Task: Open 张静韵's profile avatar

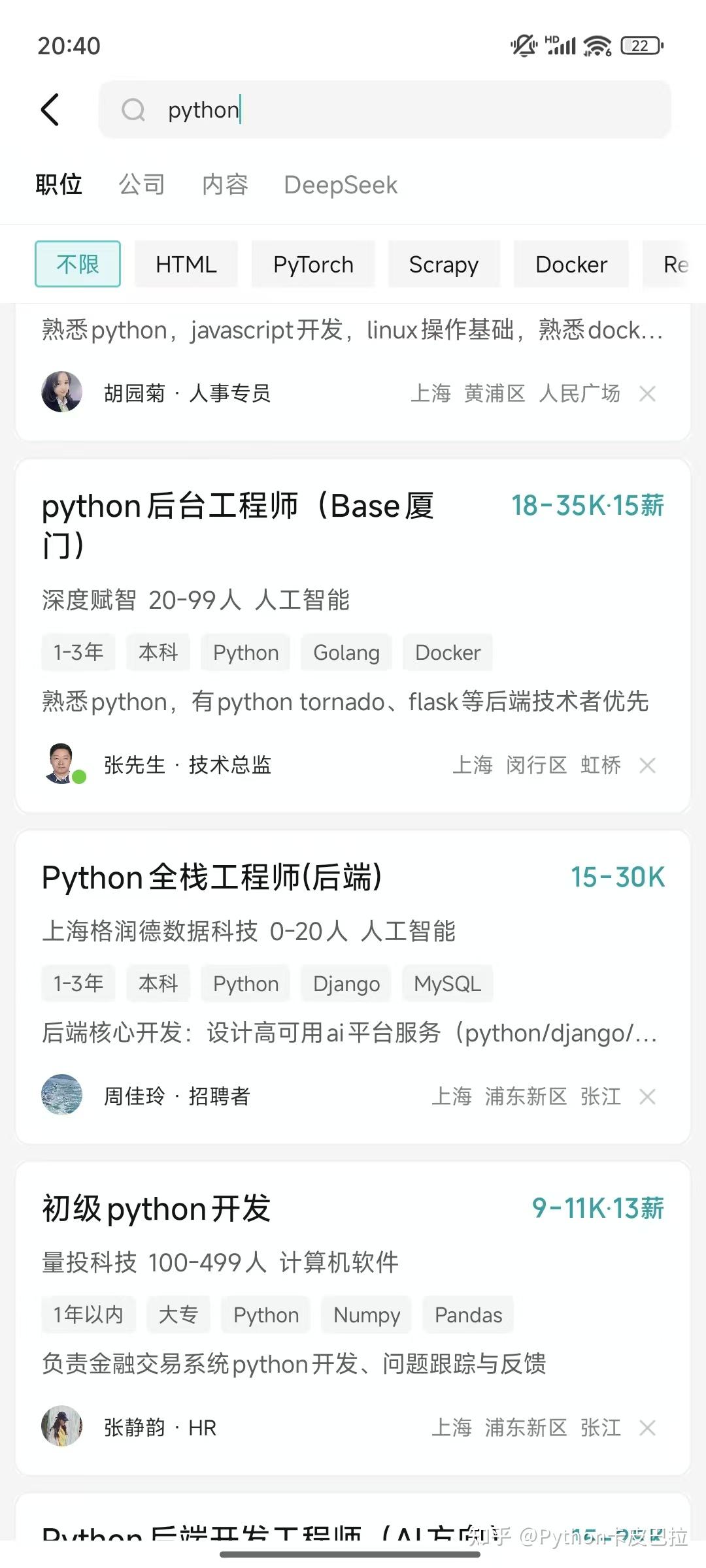Action: [62, 1427]
